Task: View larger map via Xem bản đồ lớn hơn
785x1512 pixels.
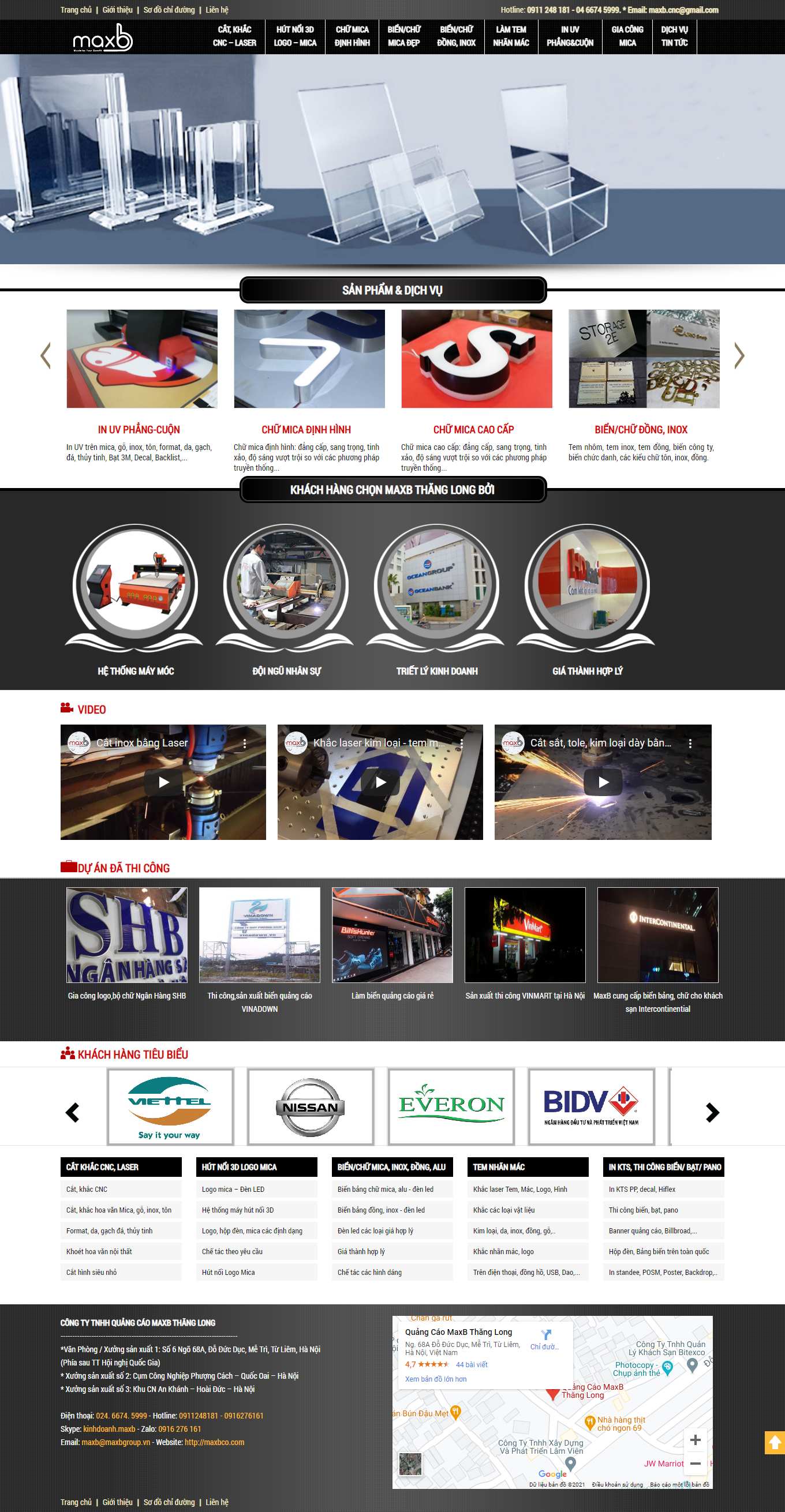Action: click(x=436, y=1379)
